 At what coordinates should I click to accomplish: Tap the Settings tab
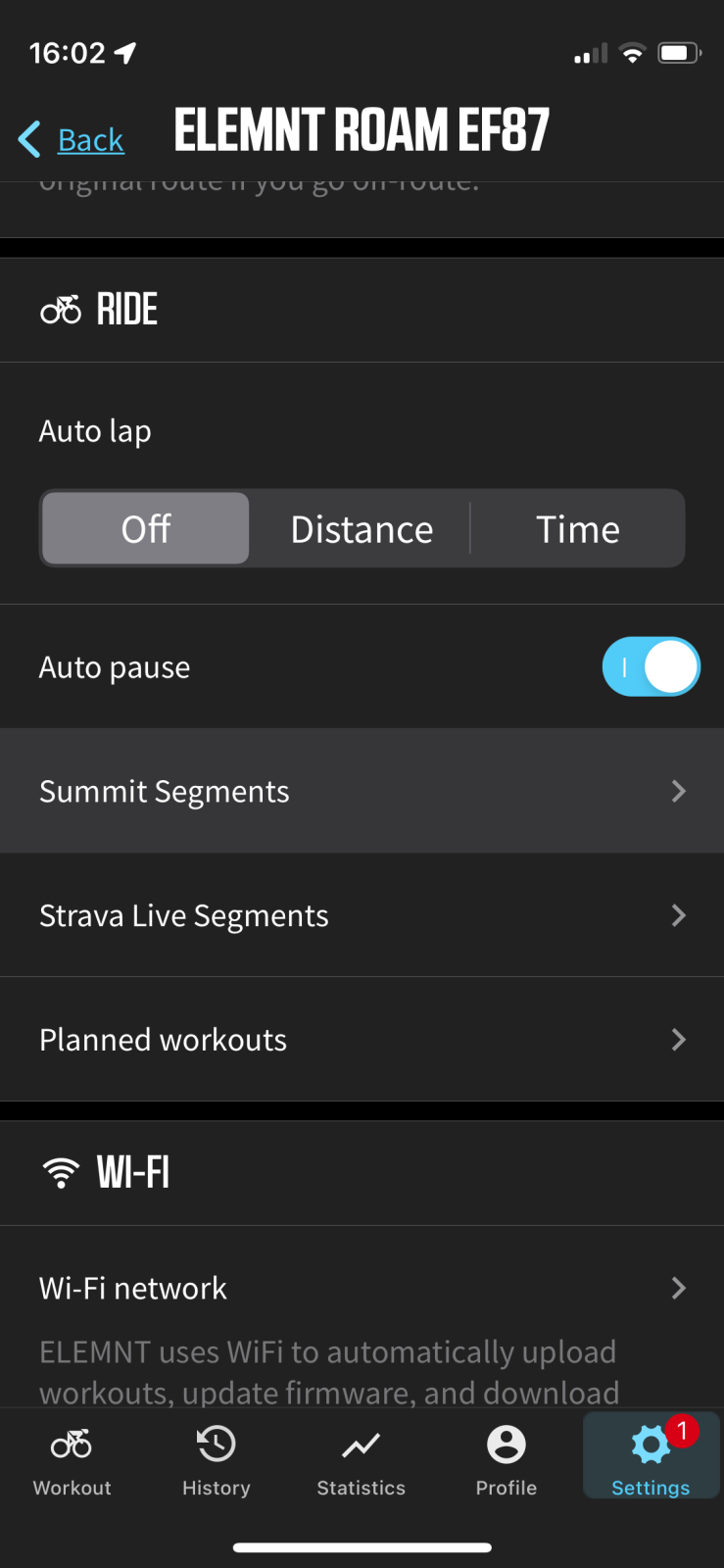click(651, 1460)
